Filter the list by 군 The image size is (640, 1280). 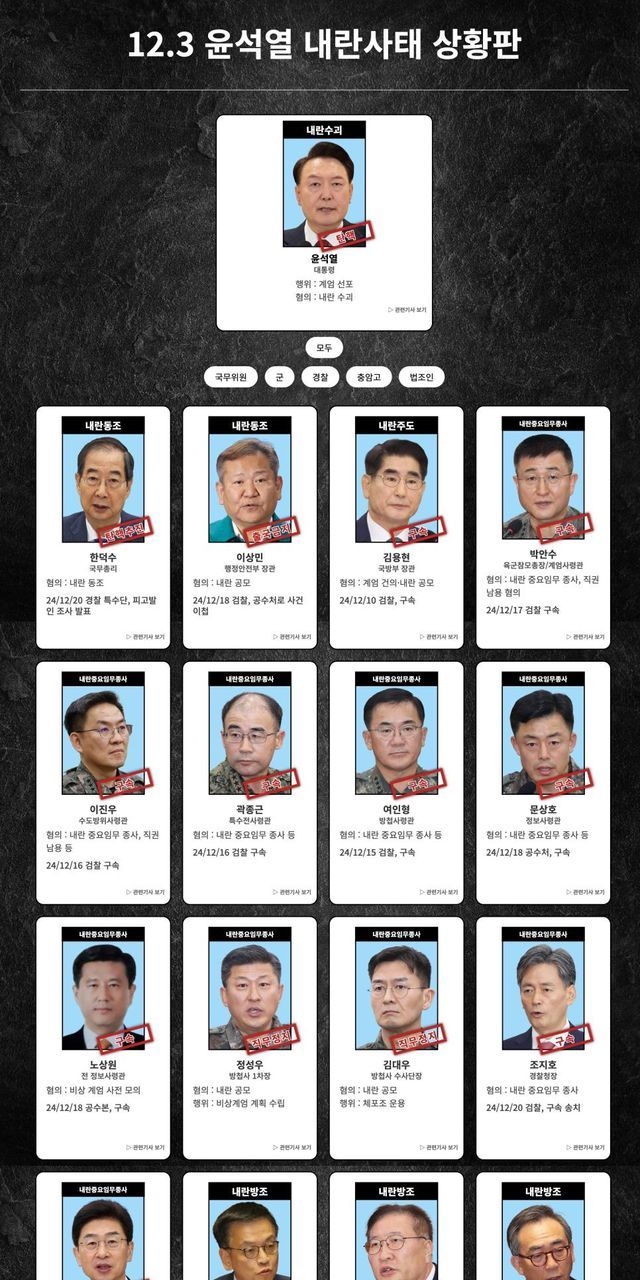click(x=280, y=377)
